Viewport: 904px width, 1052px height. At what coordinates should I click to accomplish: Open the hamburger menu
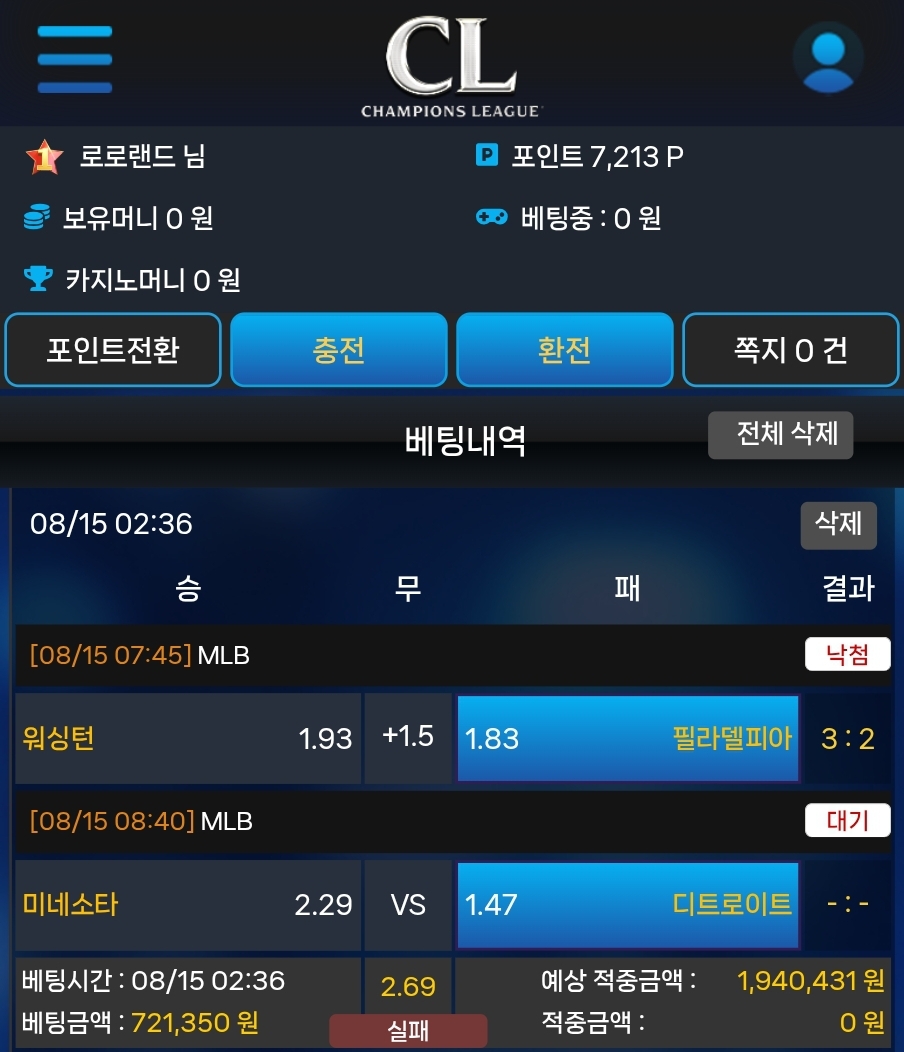click(x=75, y=59)
